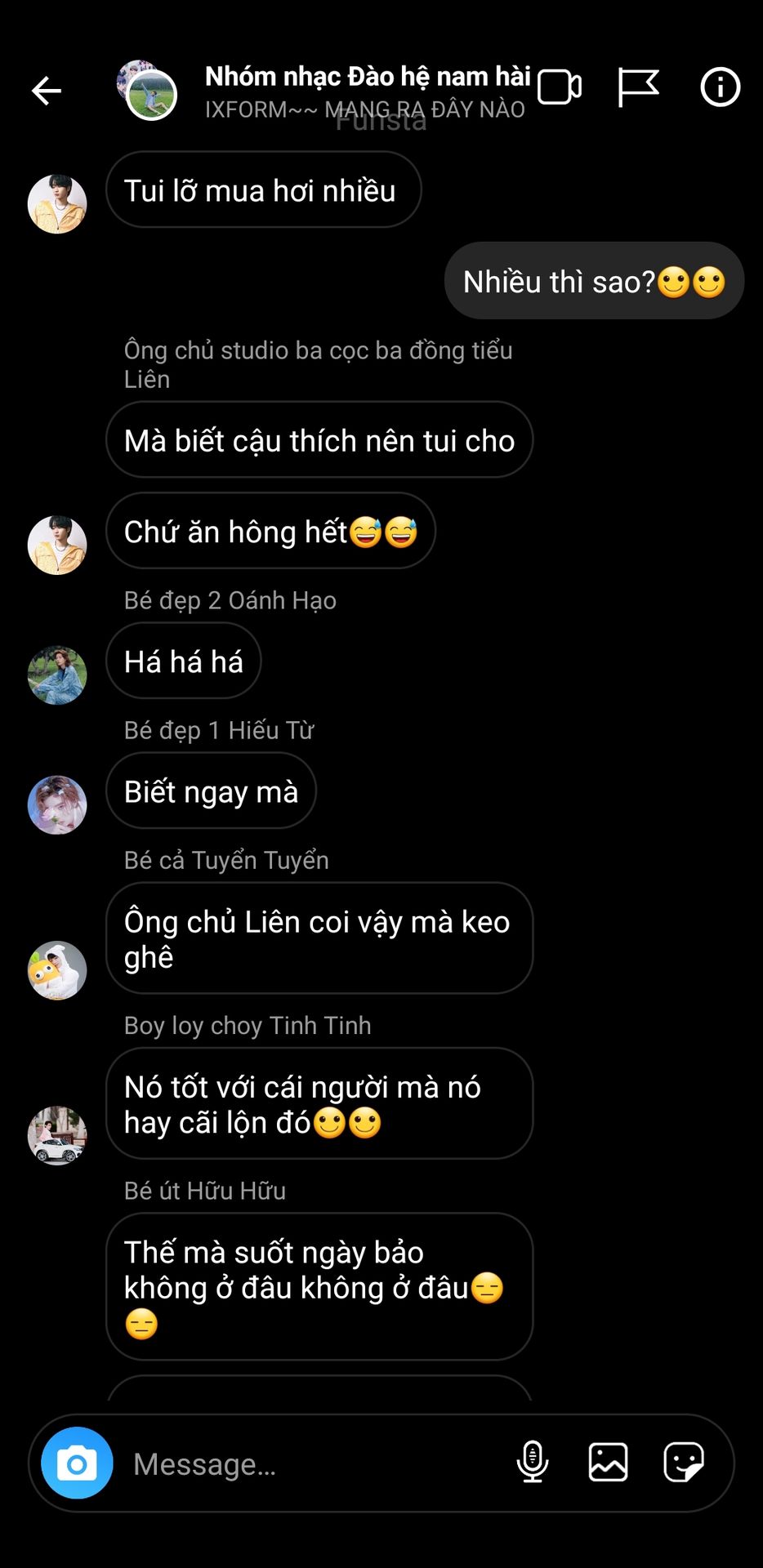
Task: Open avatar of Boy loy choy Tinh Tinh
Action: (x=57, y=1135)
